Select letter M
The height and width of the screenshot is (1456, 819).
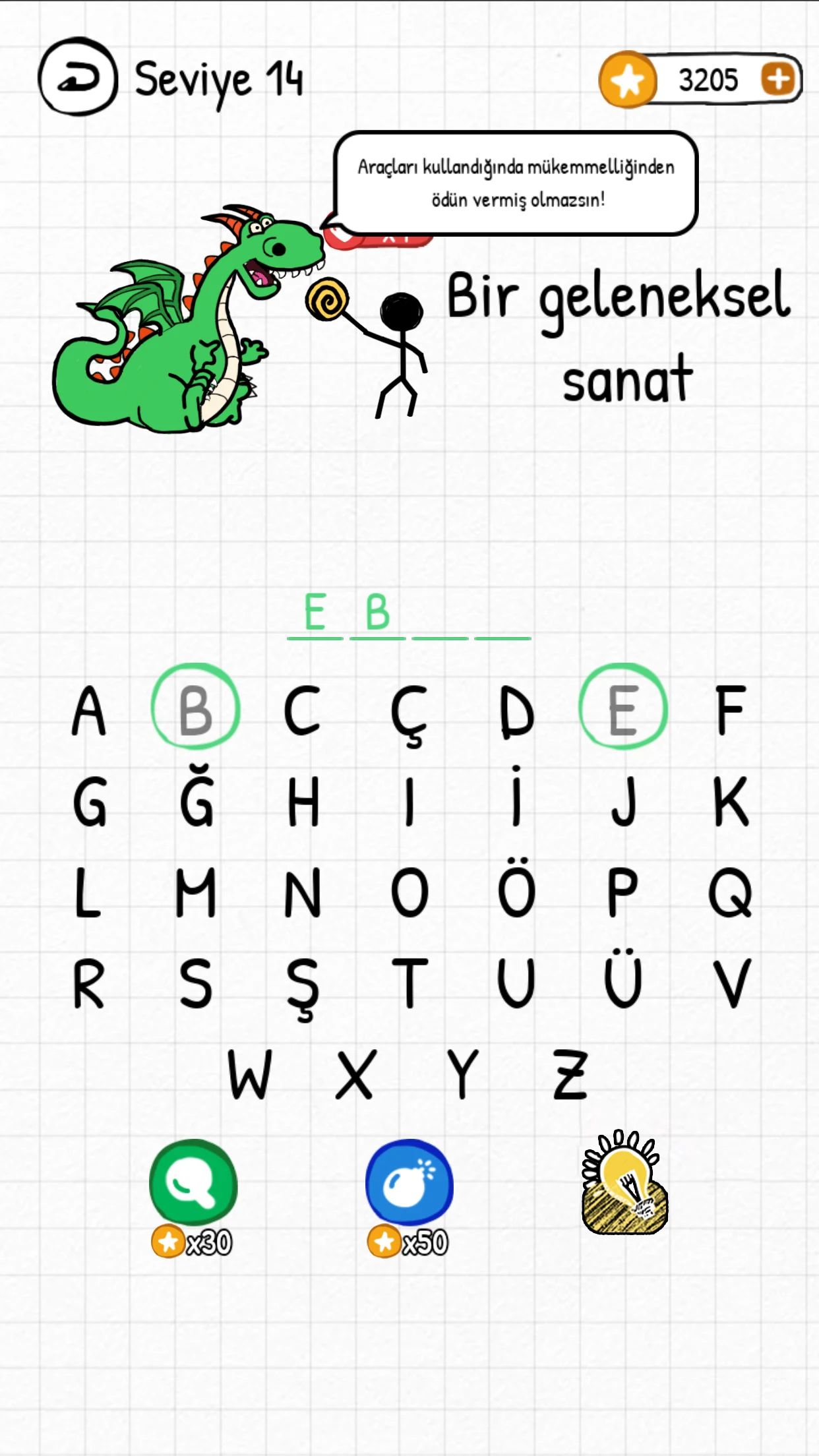[x=196, y=893]
